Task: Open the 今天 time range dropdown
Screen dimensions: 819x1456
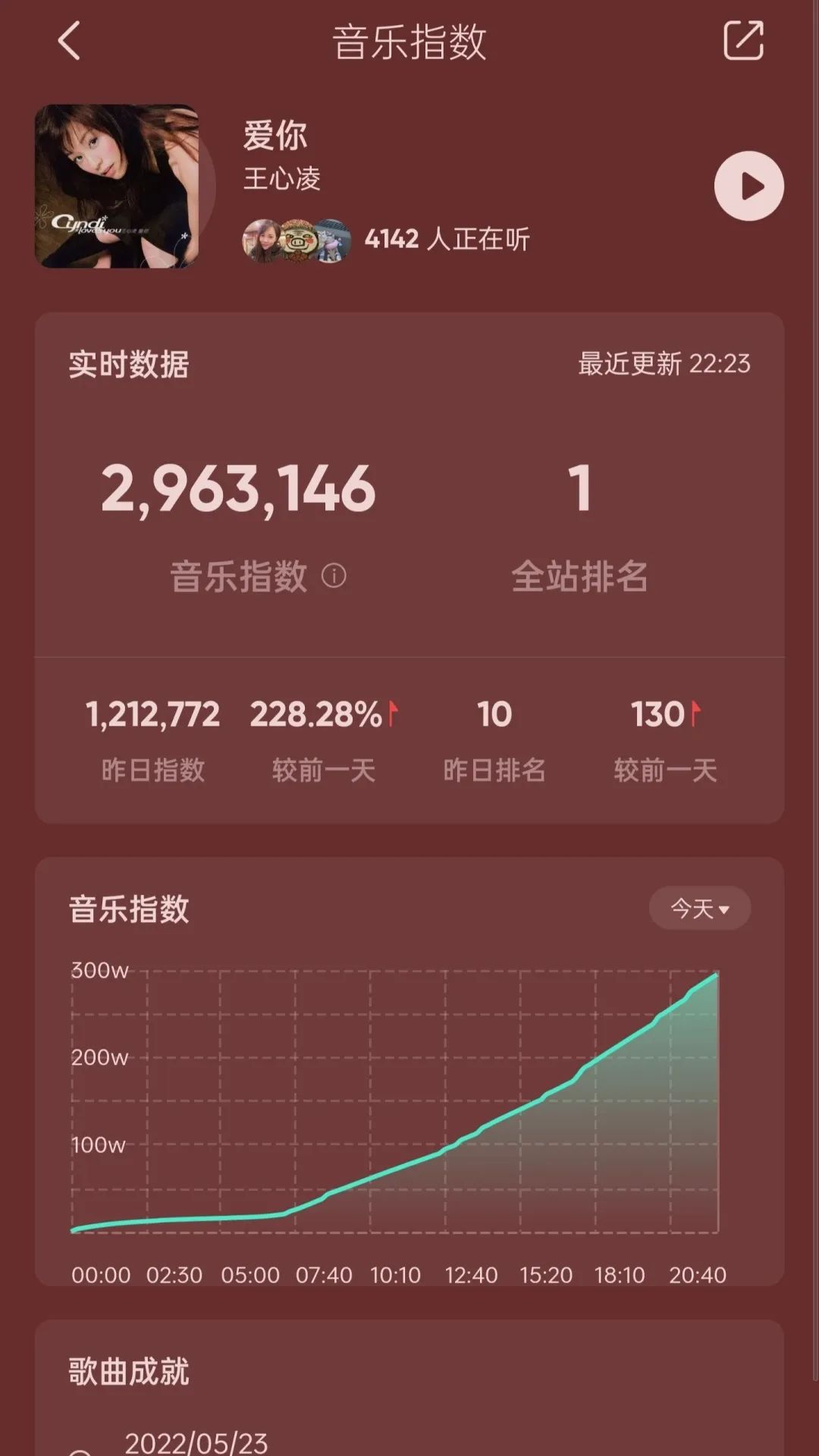Action: pos(699,908)
